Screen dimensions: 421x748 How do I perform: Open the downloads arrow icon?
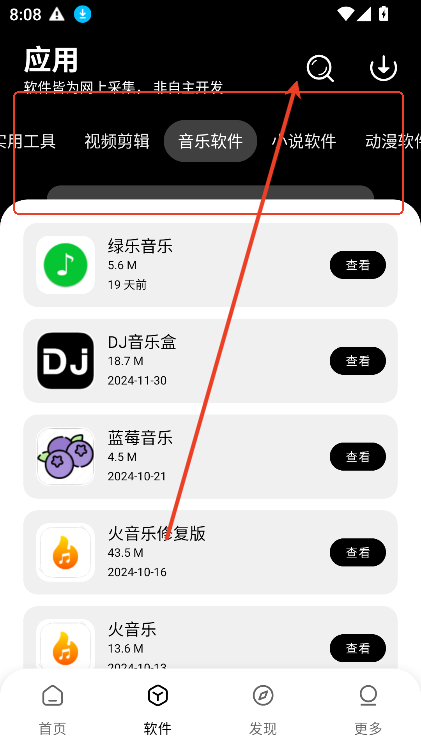coord(383,68)
